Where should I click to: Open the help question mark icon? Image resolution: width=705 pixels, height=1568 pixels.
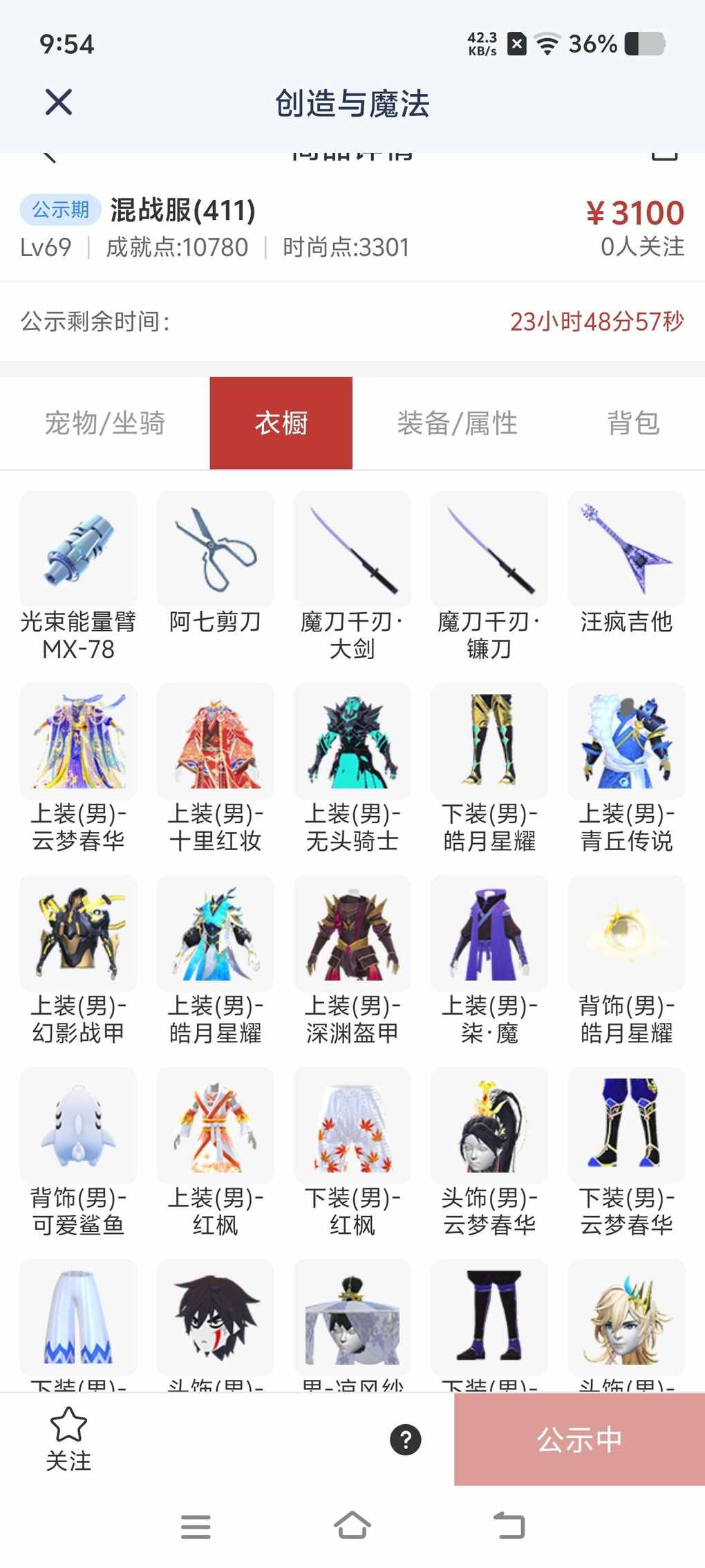pyautogui.click(x=406, y=1440)
